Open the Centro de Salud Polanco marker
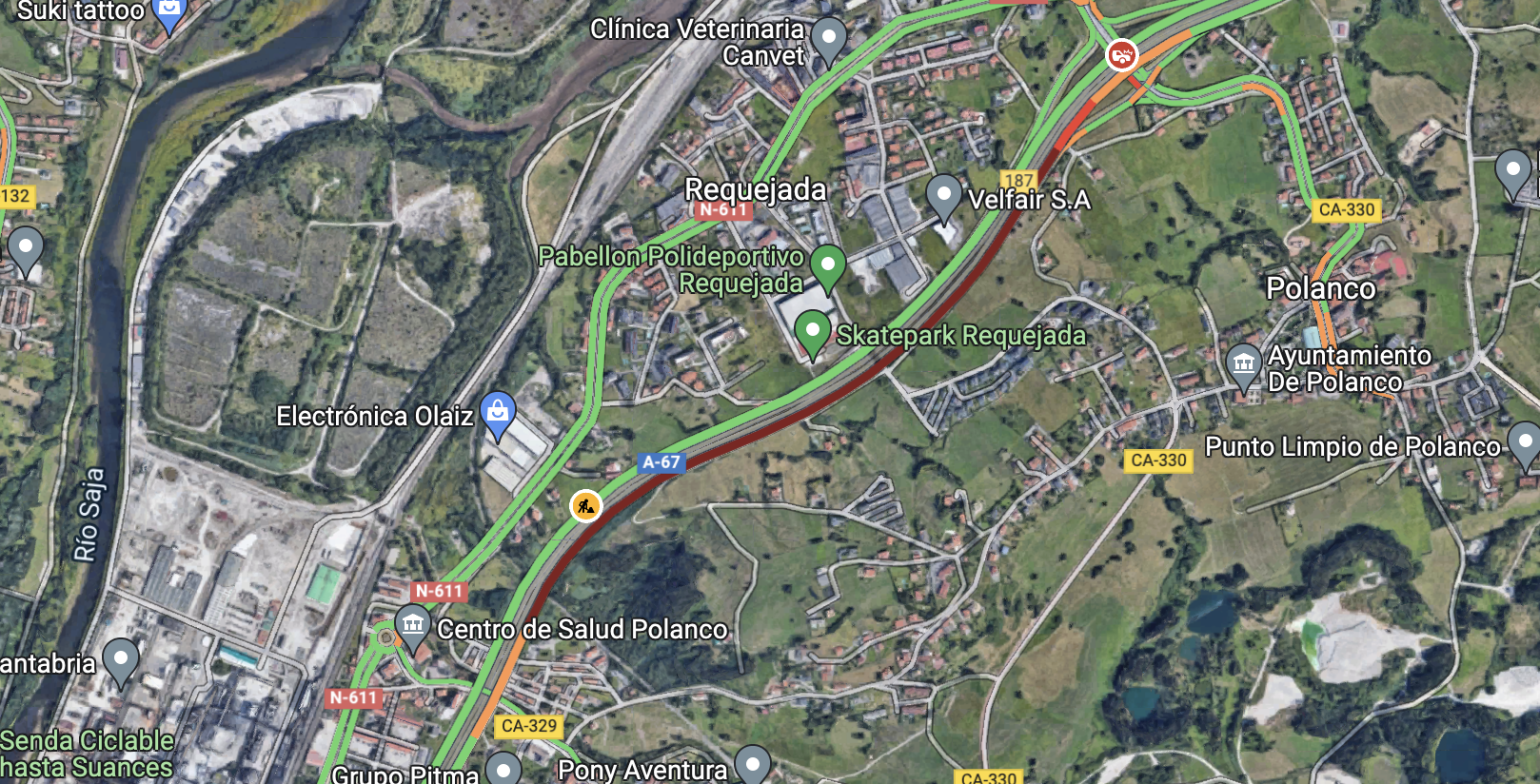 [x=413, y=625]
